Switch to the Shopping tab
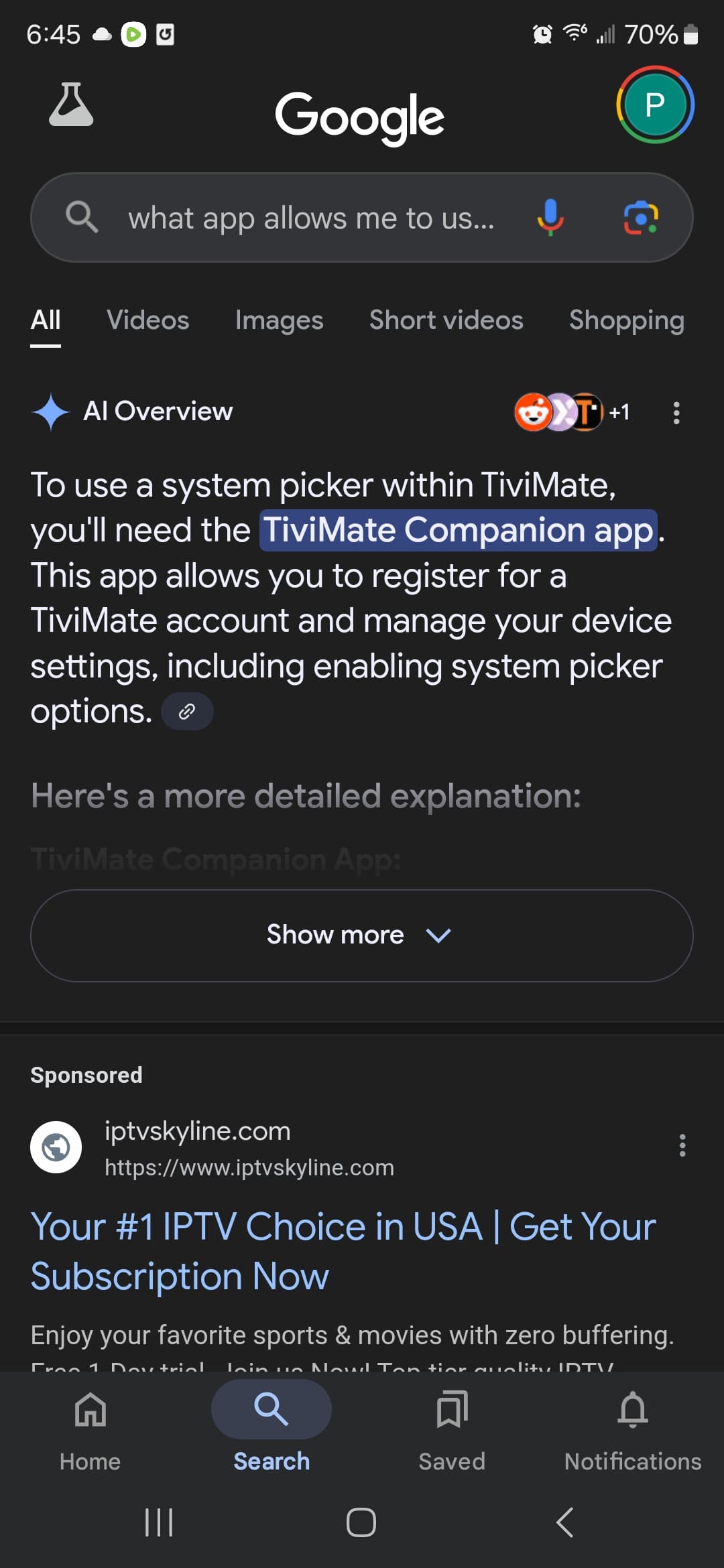 (626, 320)
